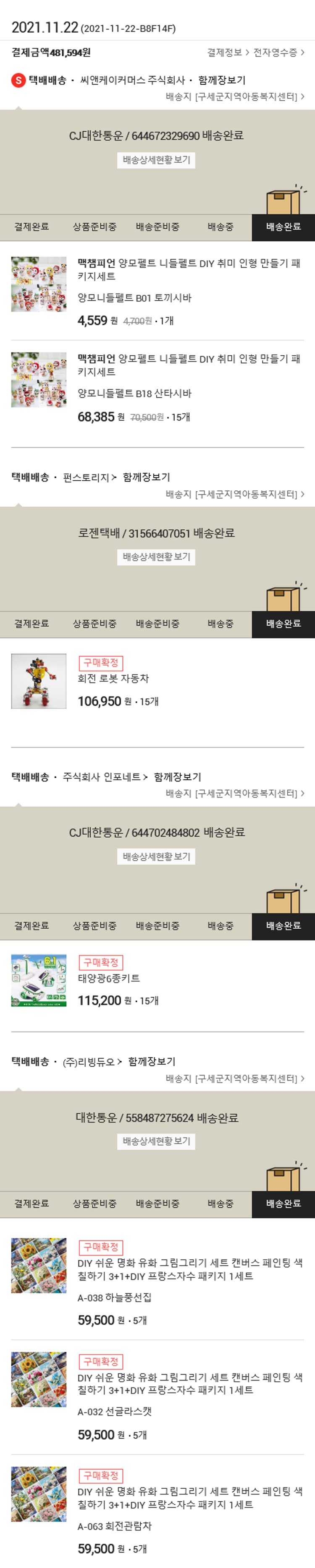Open 회전 로봇 자동차 product
315x1568 pixels.
[113, 678]
